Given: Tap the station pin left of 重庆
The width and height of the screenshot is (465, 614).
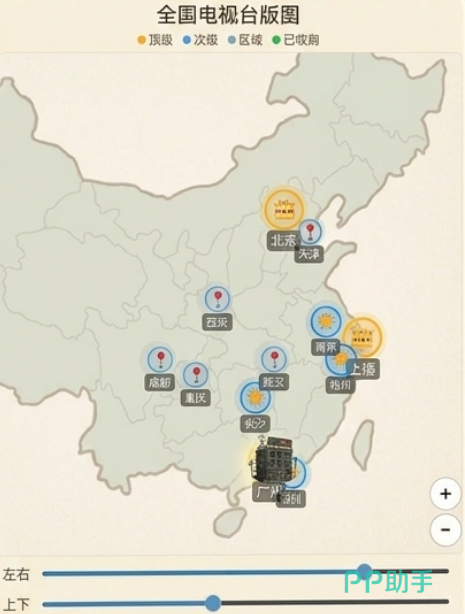Looking at the screenshot, I should point(160,359).
